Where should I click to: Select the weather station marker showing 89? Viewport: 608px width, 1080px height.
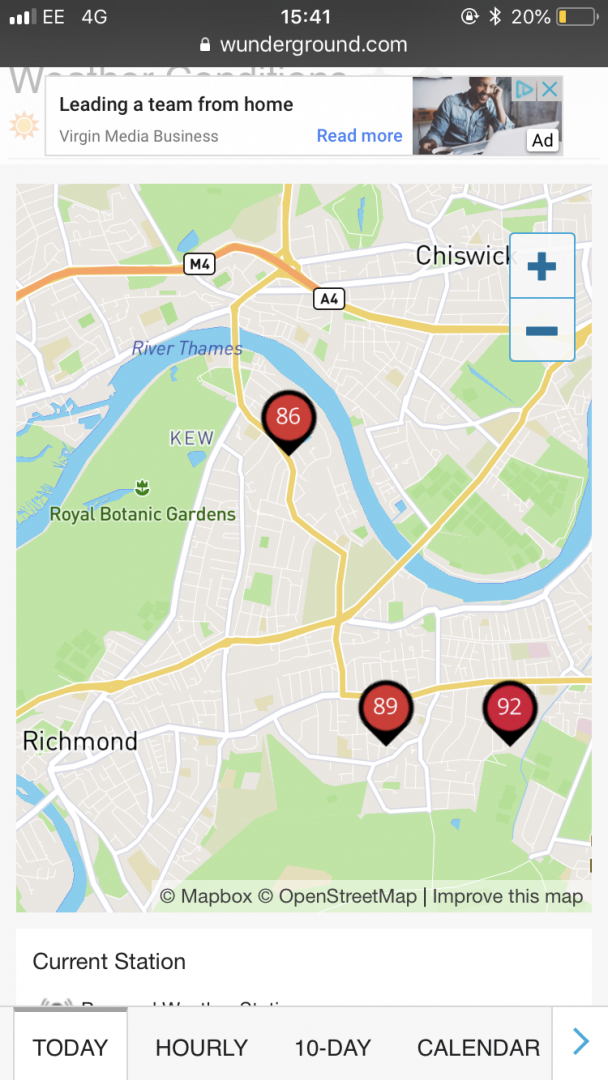(x=385, y=708)
